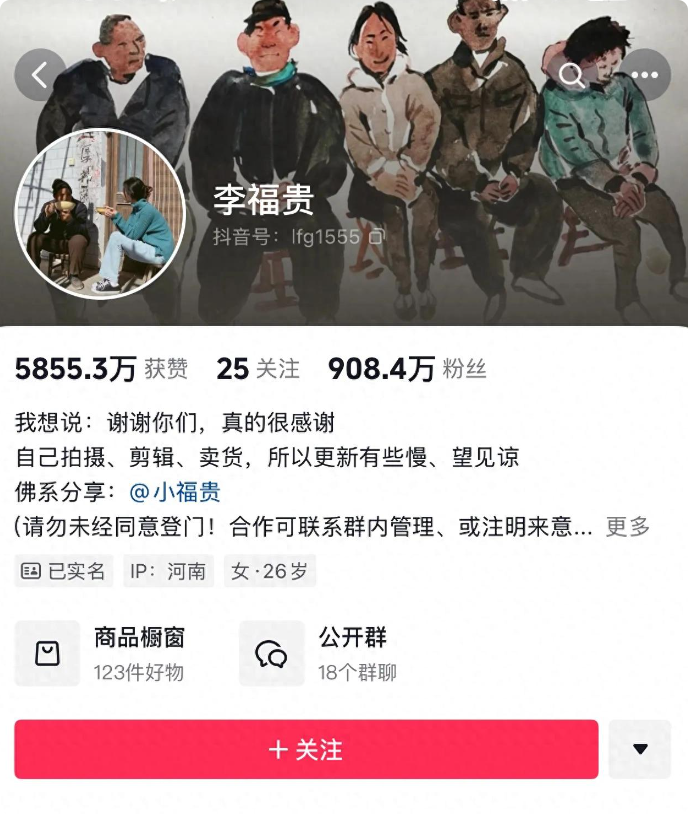Screen dimensions: 688x814
Task: Follow 李福贵 with the 关注 button
Action: point(306,749)
